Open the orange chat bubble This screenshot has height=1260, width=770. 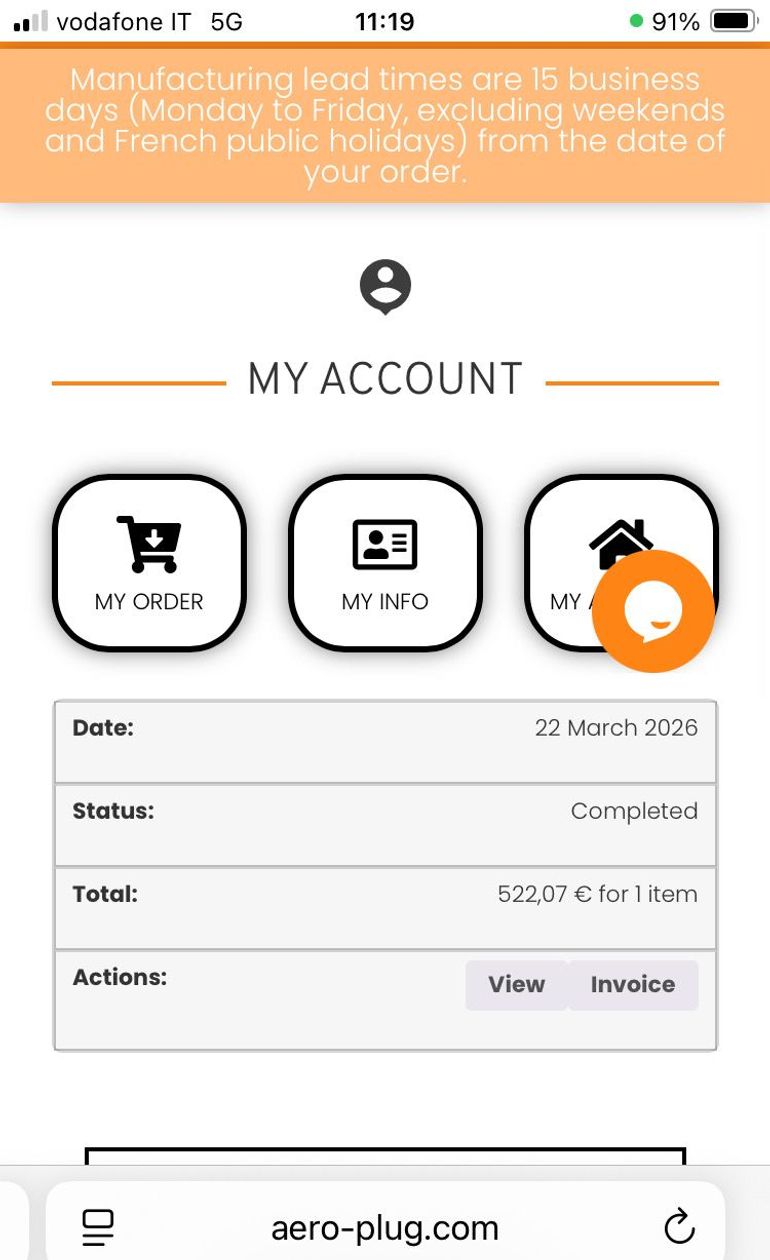click(x=653, y=611)
